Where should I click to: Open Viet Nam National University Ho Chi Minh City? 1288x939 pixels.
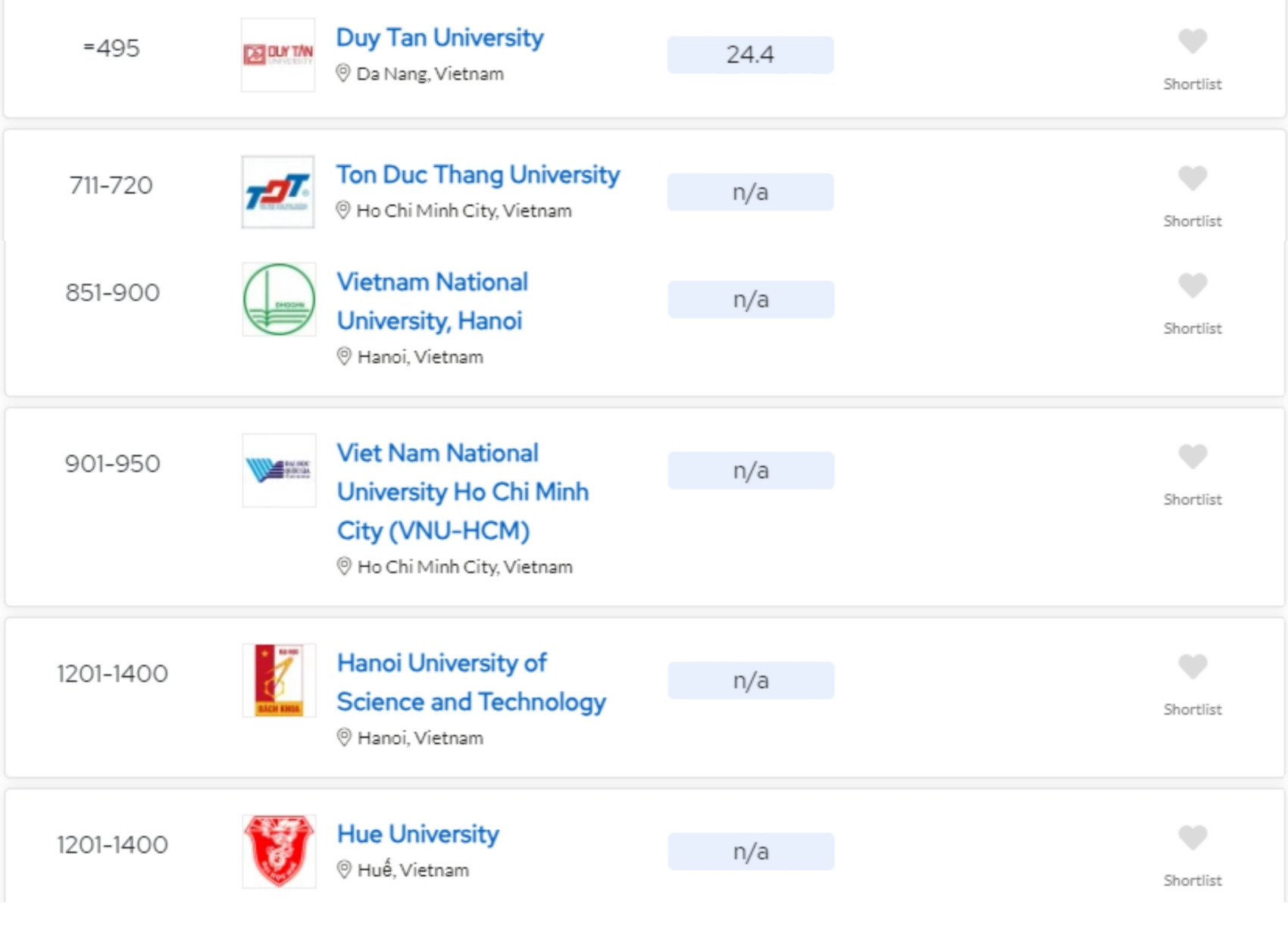tap(462, 491)
